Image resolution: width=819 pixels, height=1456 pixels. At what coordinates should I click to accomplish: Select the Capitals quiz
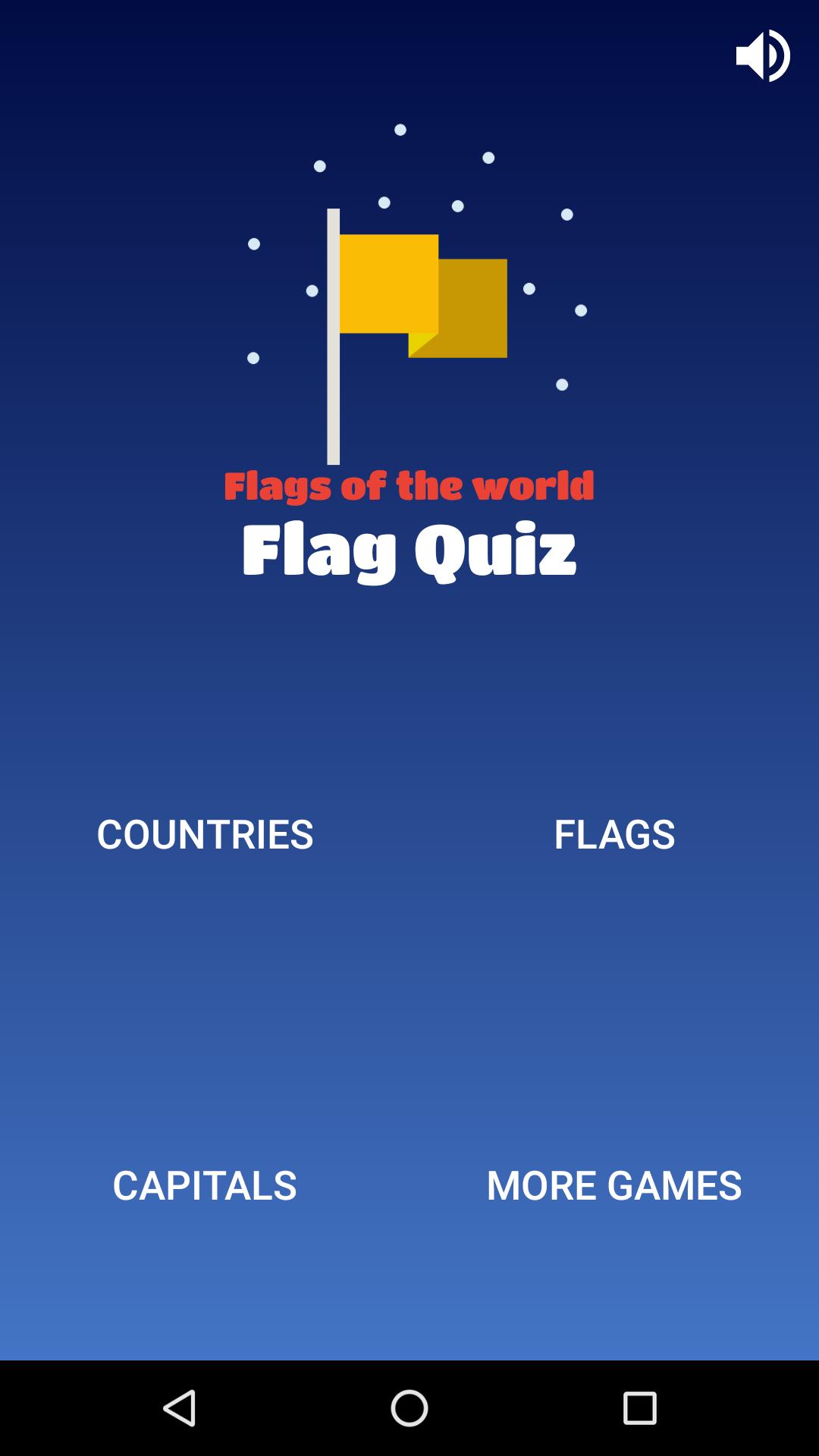[205, 1185]
